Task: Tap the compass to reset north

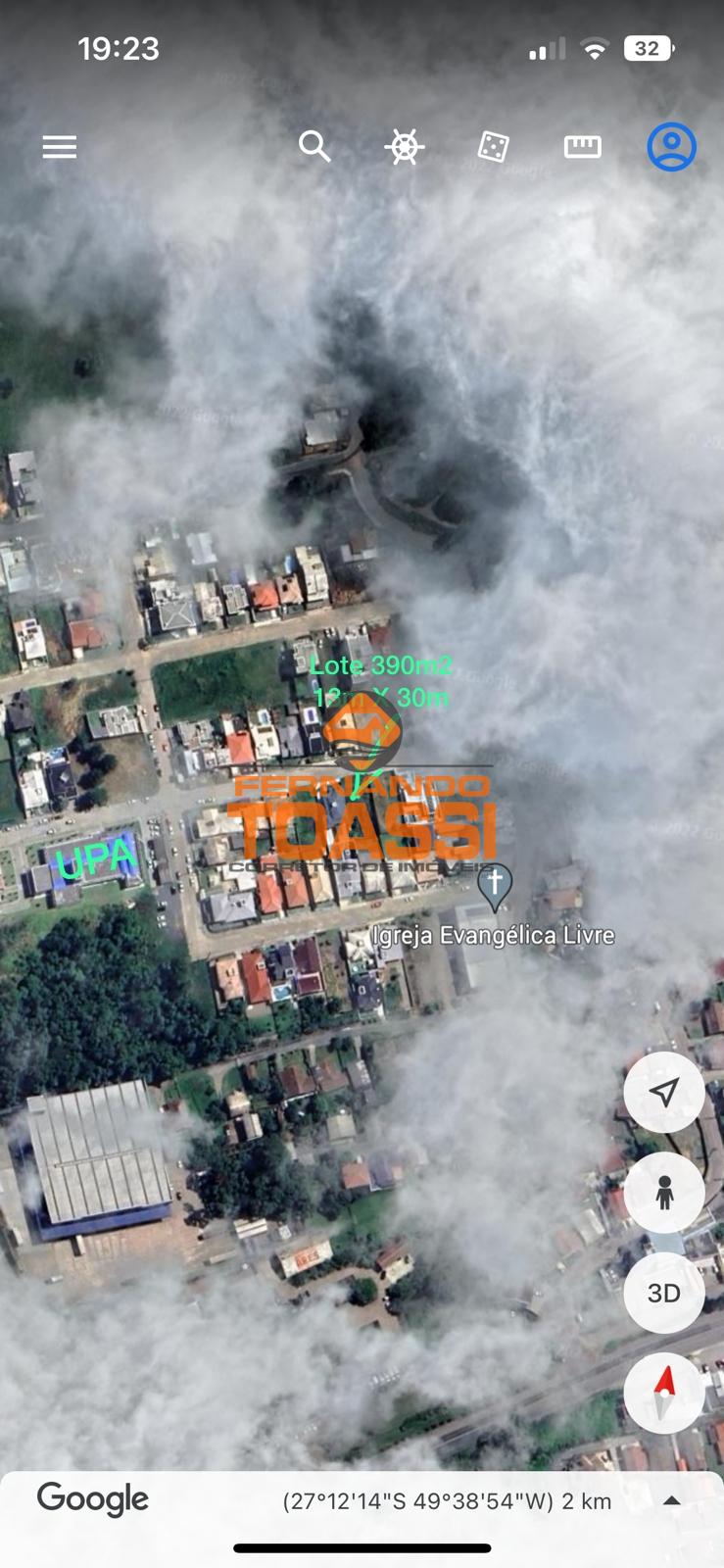Action: (x=664, y=1393)
